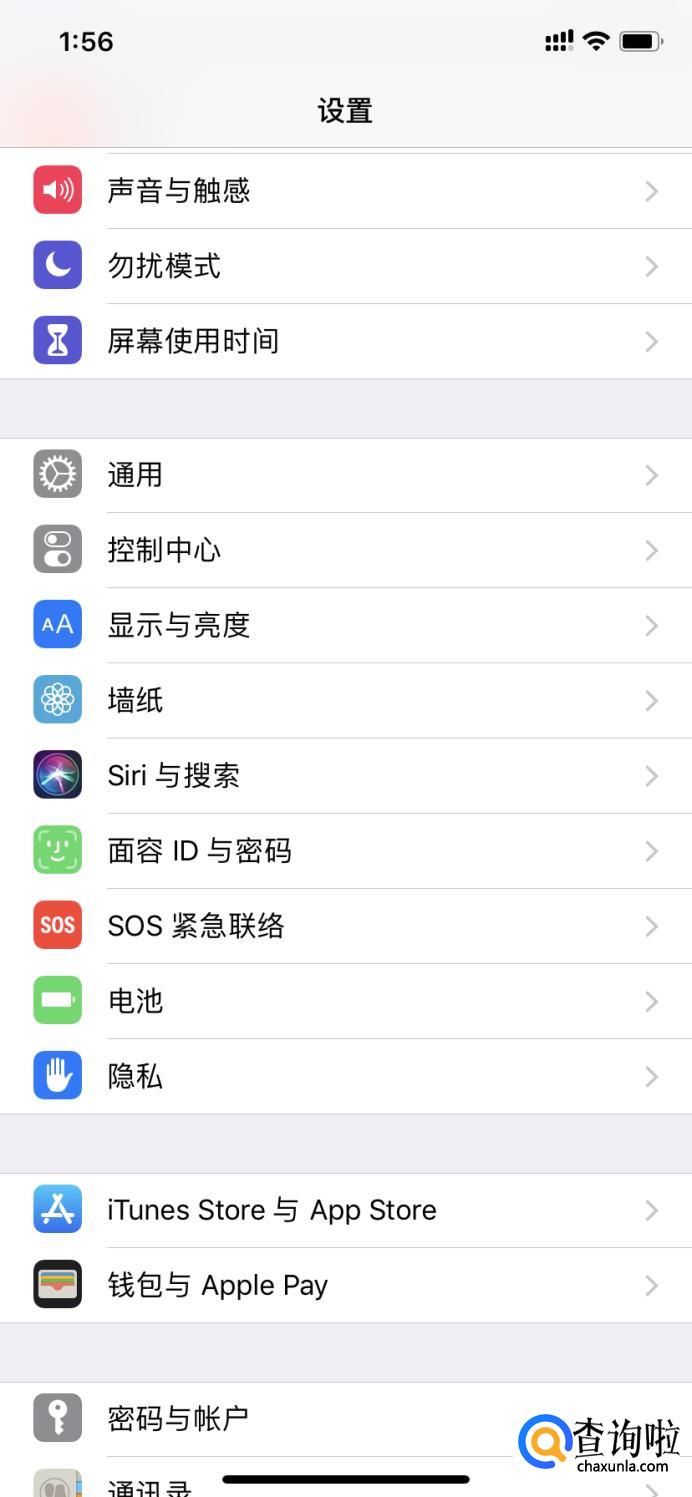Open Siri 与搜索 settings
This screenshot has height=1497, width=692.
tap(346, 775)
